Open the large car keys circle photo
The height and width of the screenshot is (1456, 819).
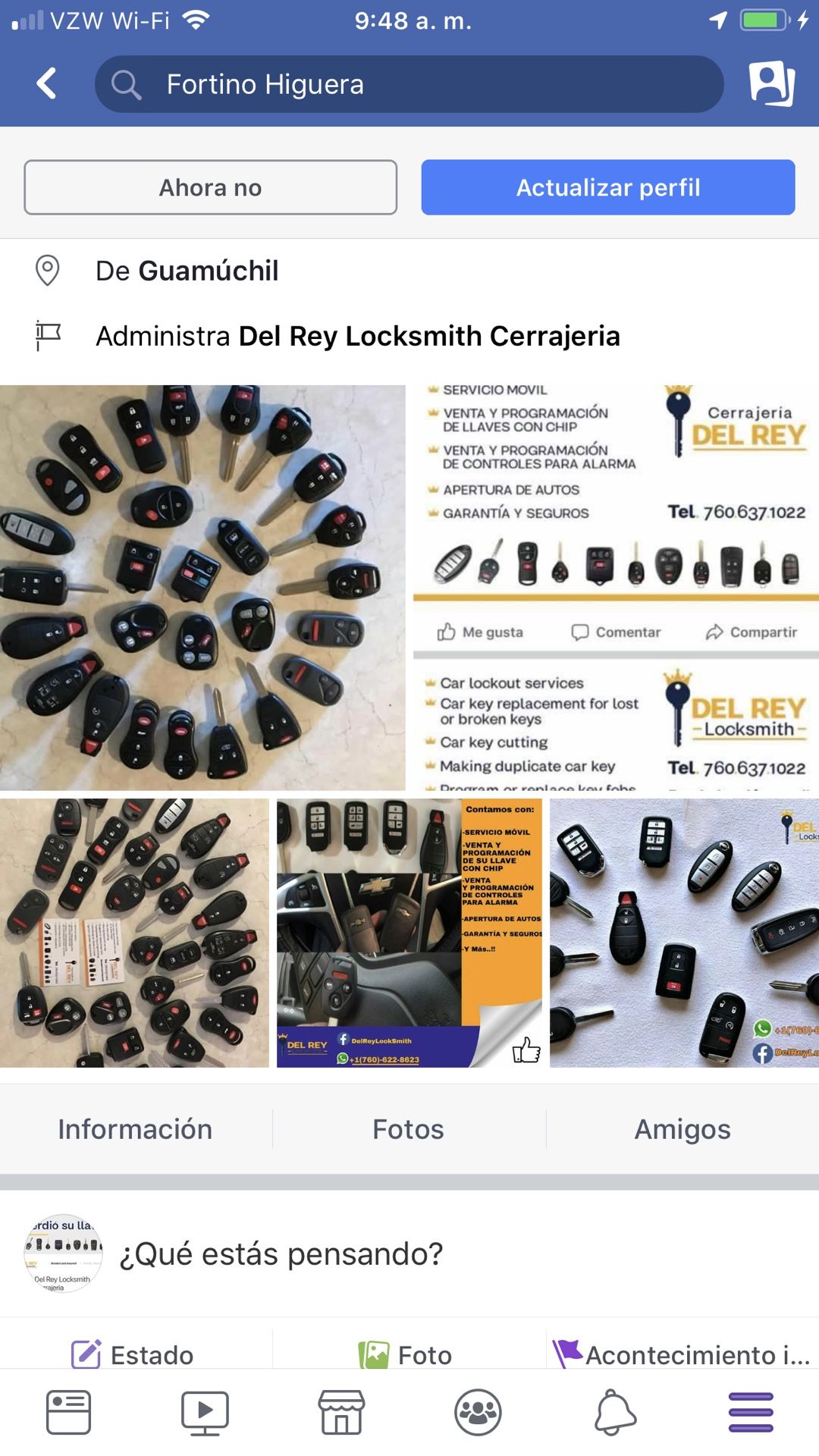202,588
